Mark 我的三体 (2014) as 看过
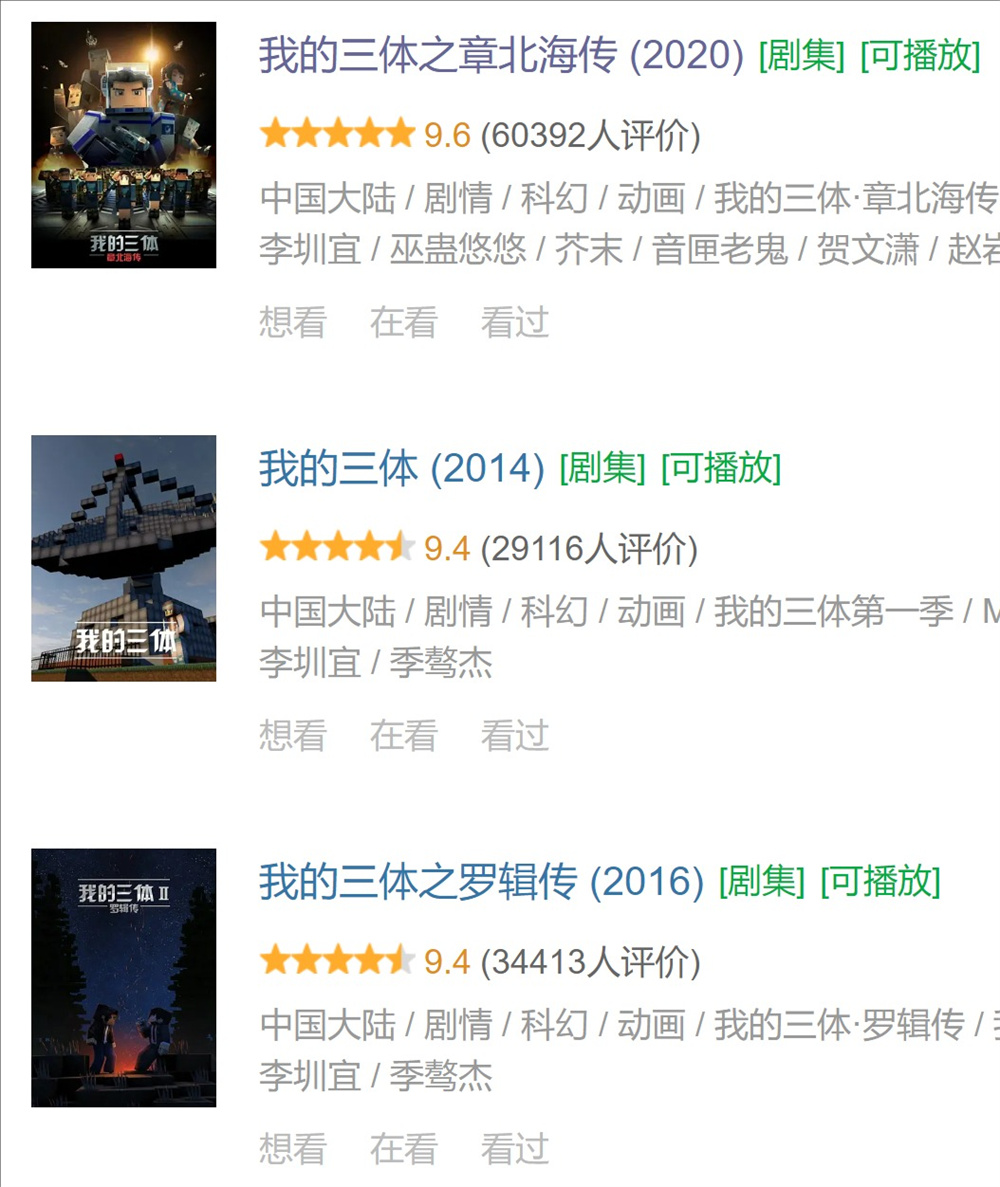 pyautogui.click(x=514, y=735)
